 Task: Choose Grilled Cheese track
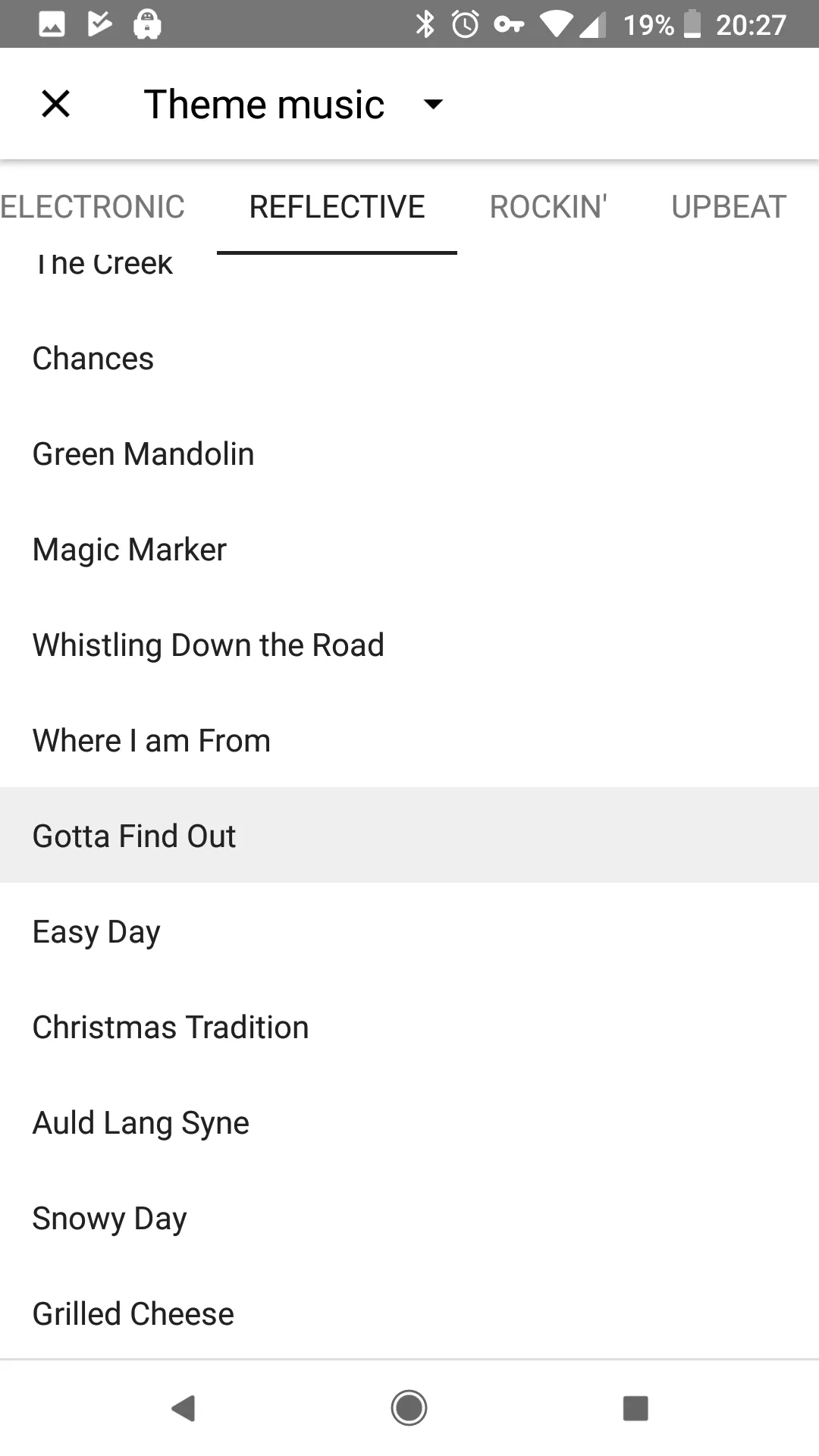[x=409, y=1314]
